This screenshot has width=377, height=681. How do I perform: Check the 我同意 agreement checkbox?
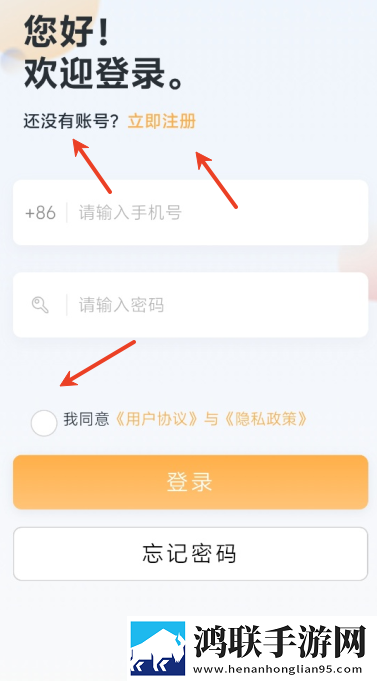(x=44, y=423)
